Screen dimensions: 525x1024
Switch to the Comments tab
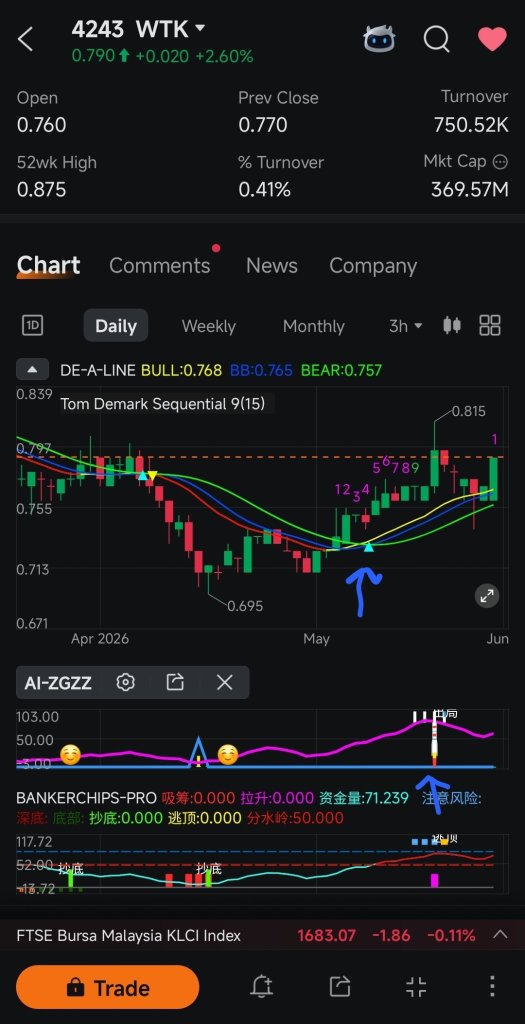(x=159, y=266)
